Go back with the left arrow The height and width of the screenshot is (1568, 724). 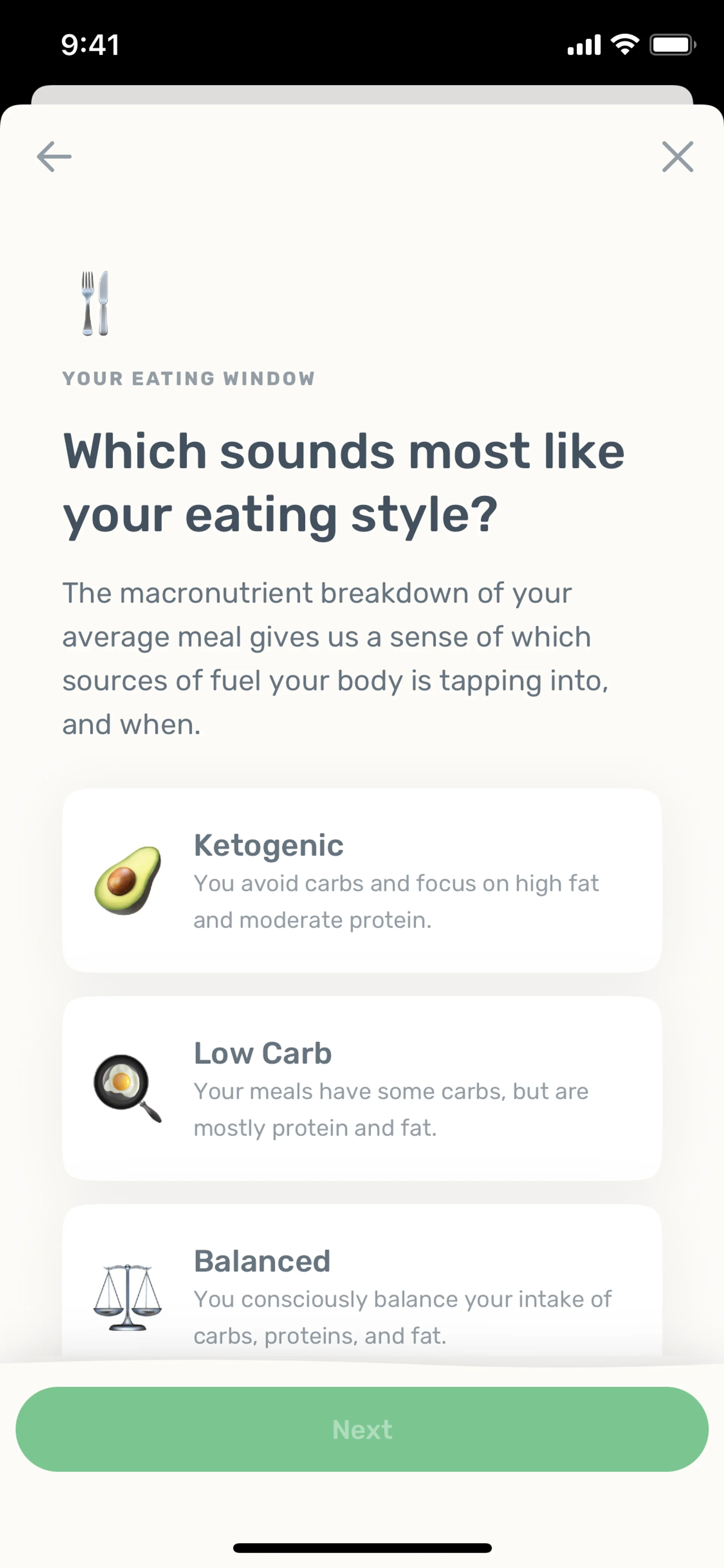pos(54,157)
